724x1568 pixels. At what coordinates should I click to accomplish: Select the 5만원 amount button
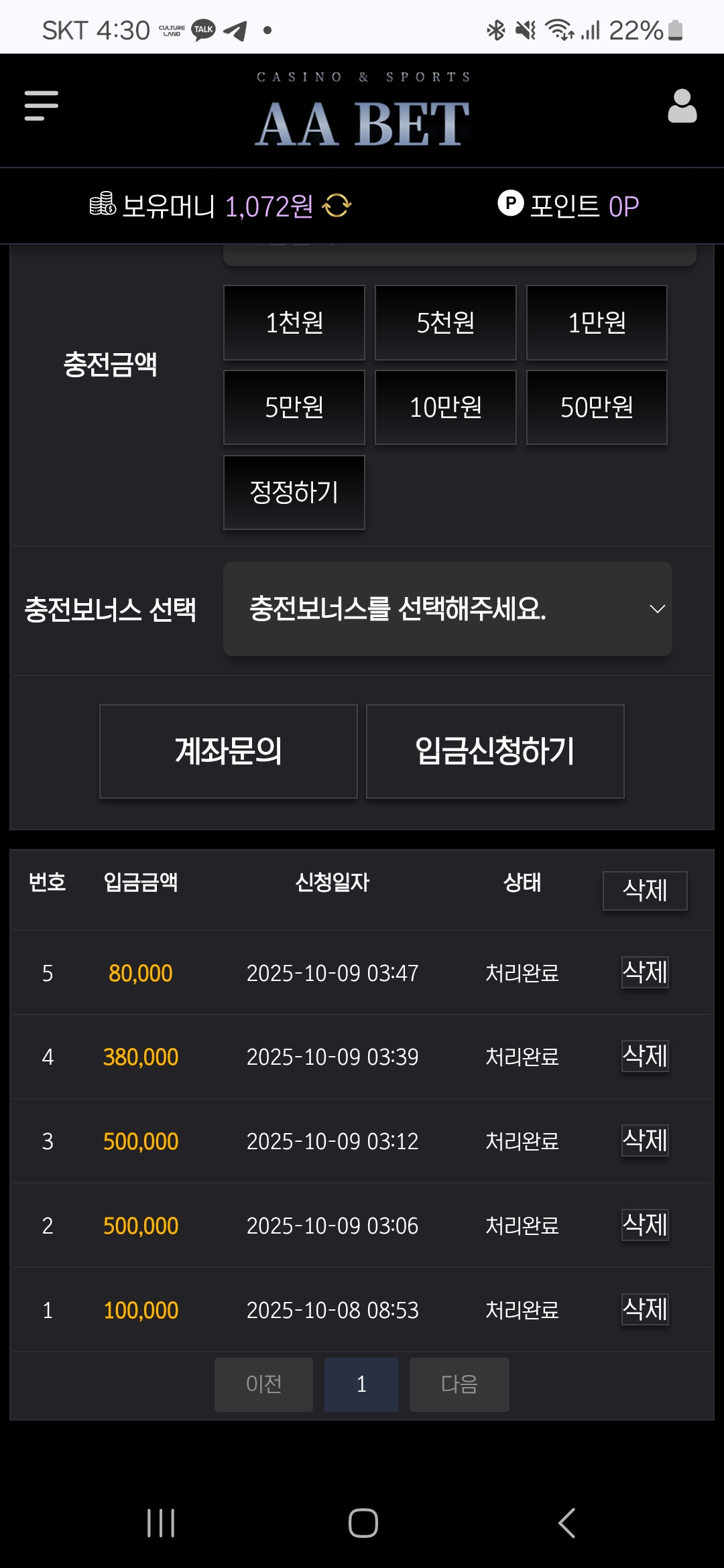pos(294,407)
